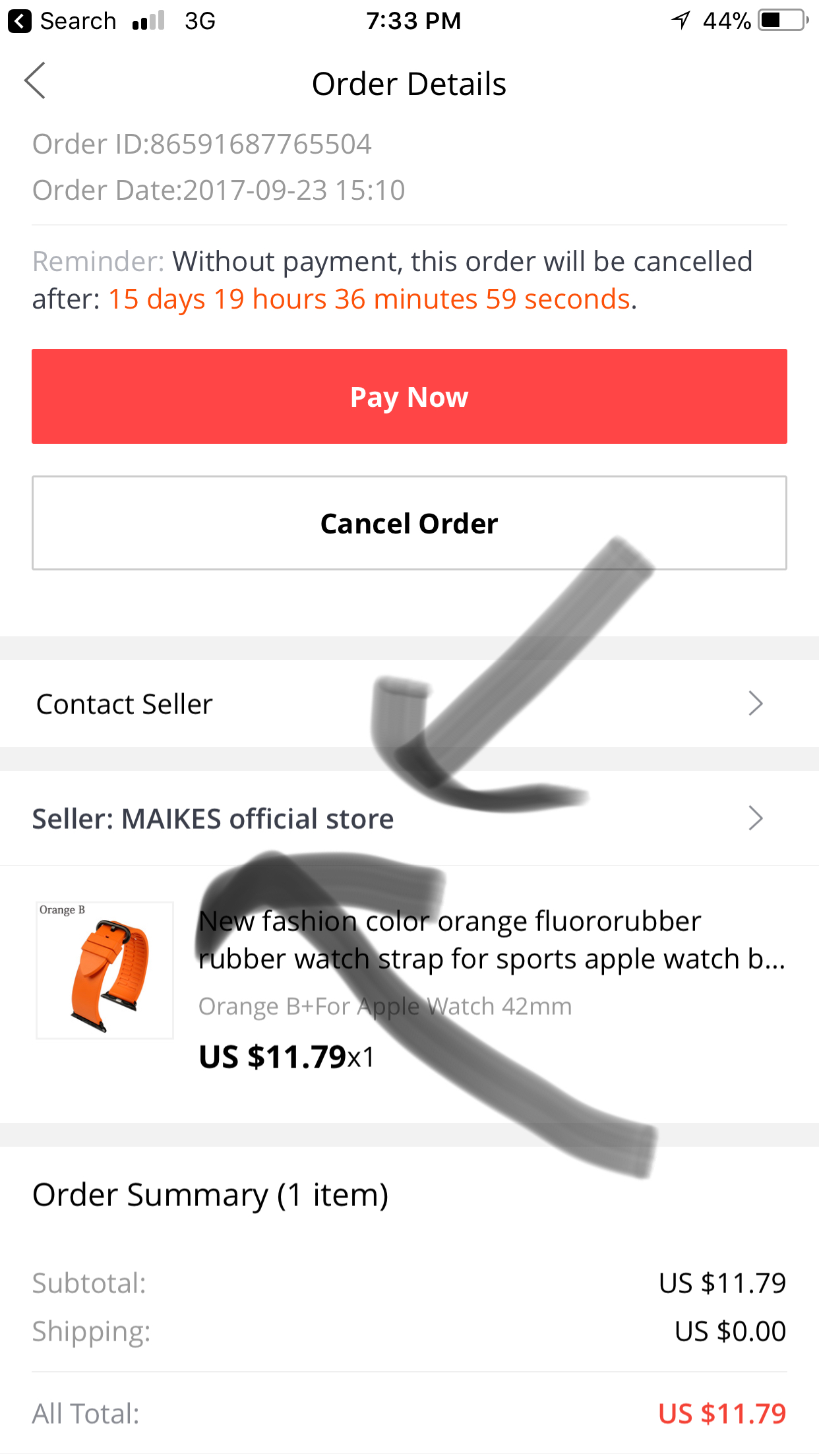Open the MAIKES official store seller page
The image size is (819, 1456).
point(409,818)
